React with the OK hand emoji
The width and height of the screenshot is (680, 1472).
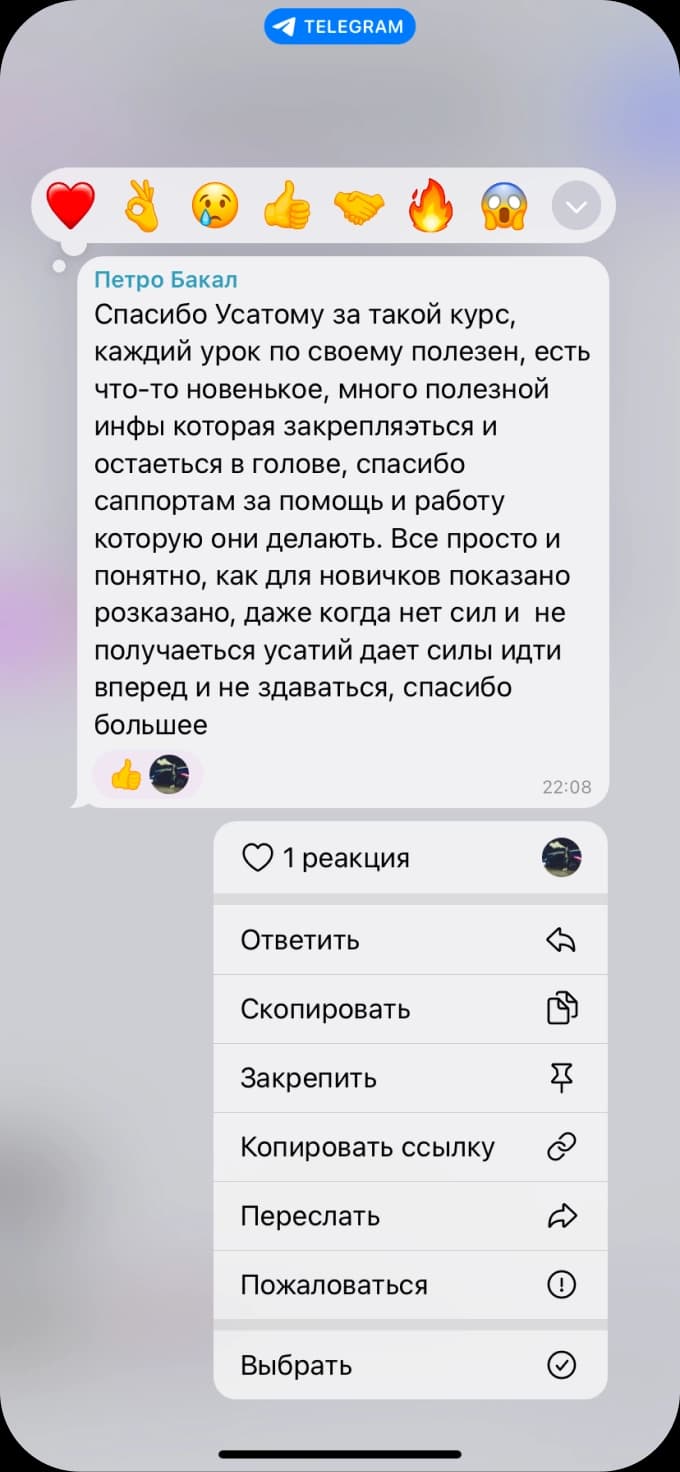[142, 206]
